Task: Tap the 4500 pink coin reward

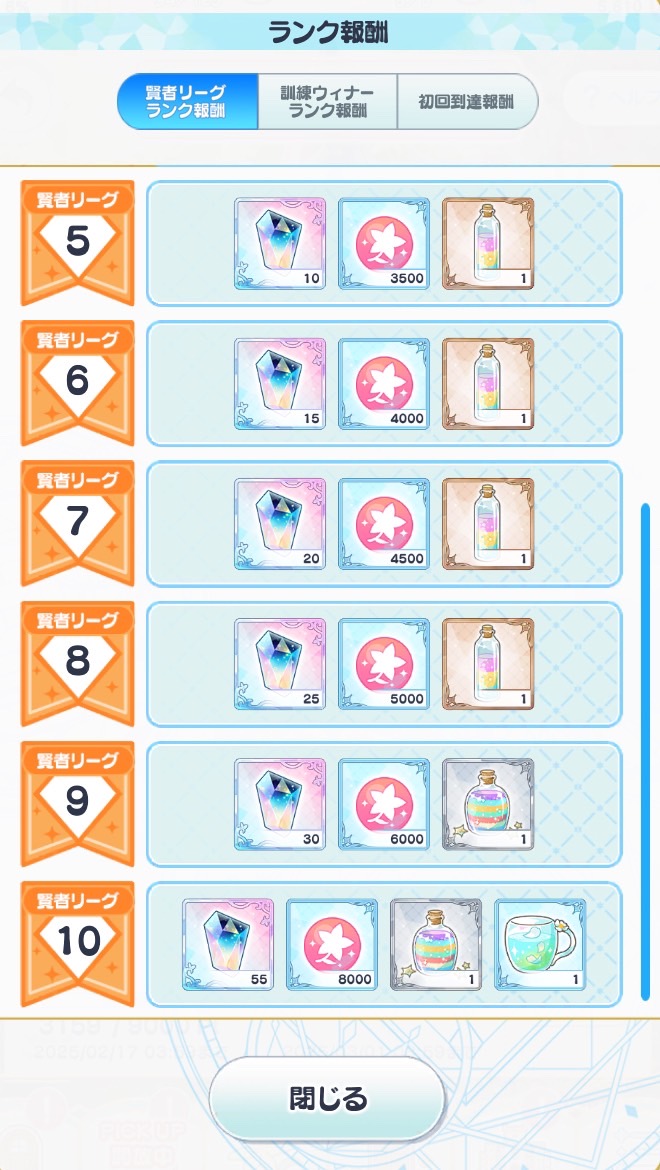Action: tap(384, 524)
